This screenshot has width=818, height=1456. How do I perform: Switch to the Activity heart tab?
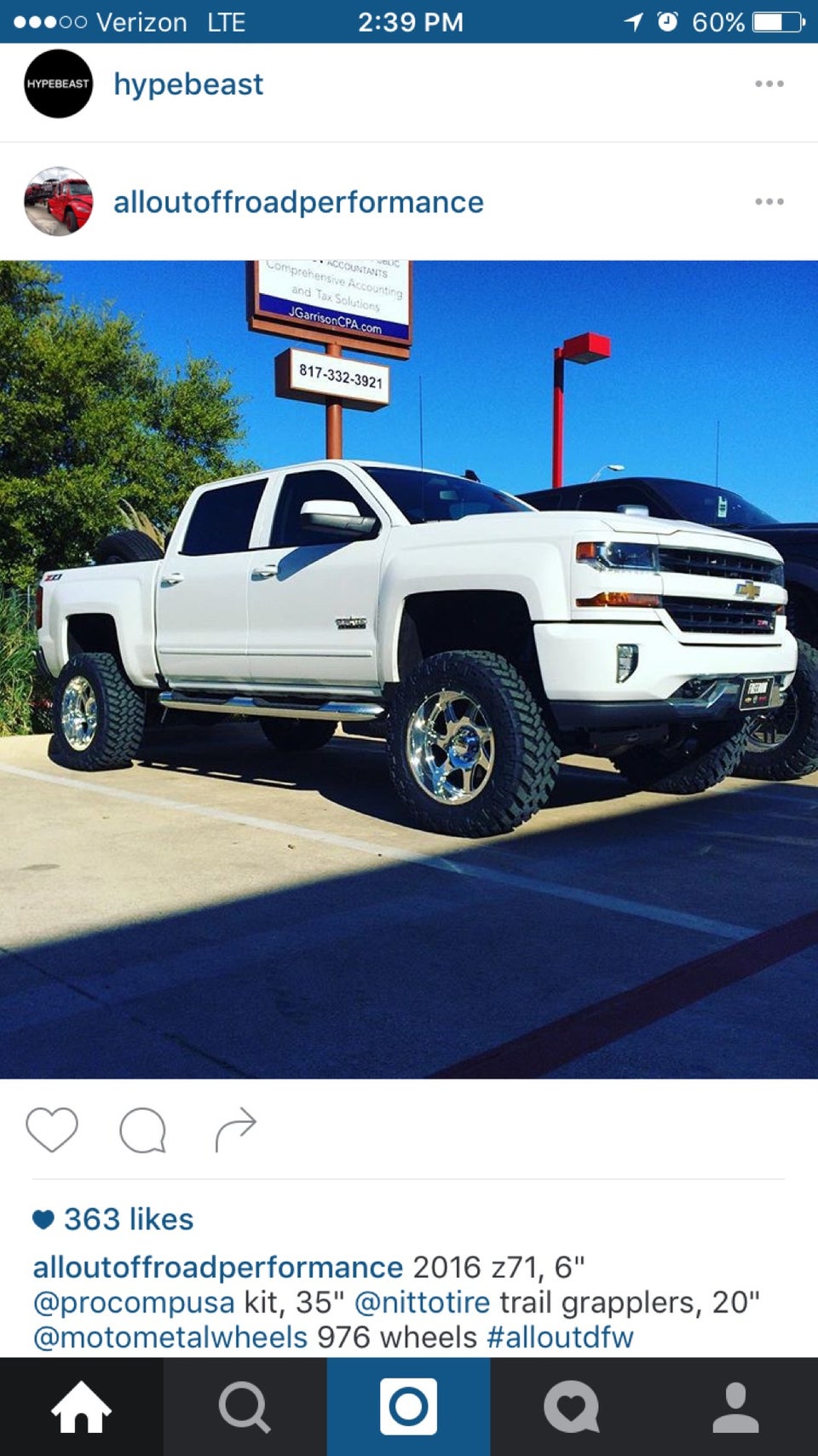pyautogui.click(x=572, y=1407)
